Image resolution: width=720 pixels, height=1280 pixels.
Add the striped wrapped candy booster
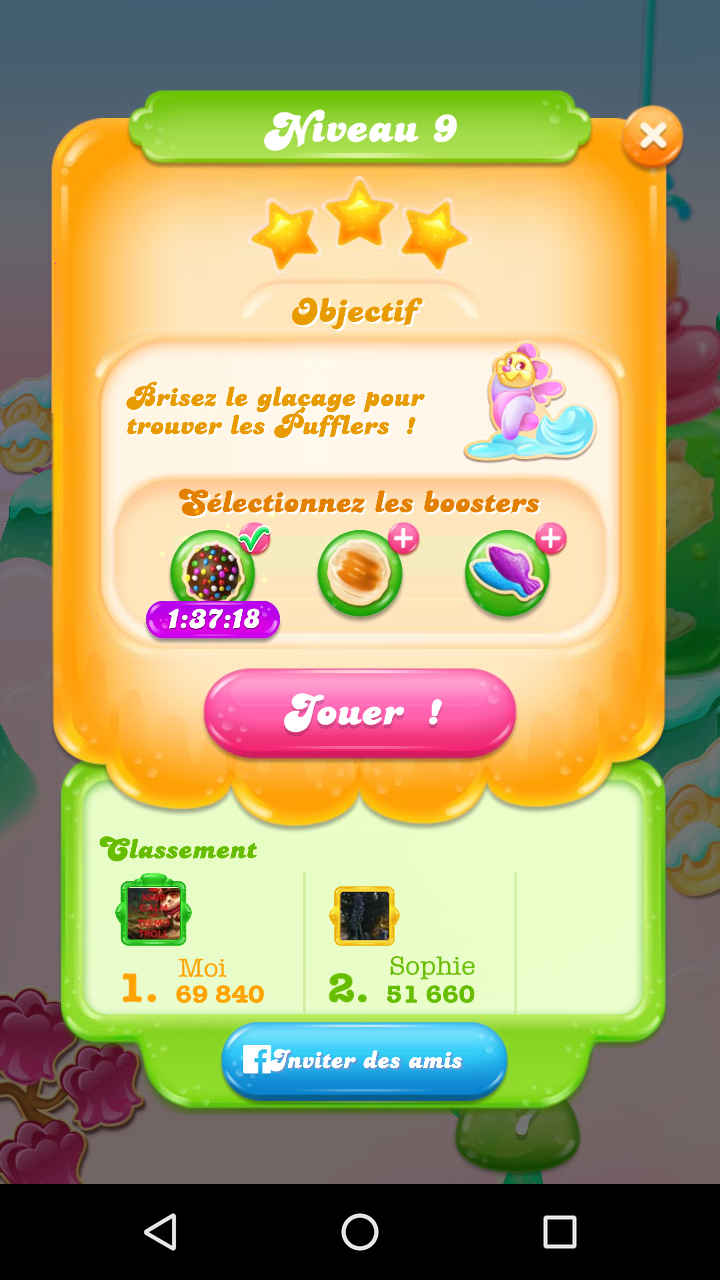pyautogui.click(x=360, y=574)
